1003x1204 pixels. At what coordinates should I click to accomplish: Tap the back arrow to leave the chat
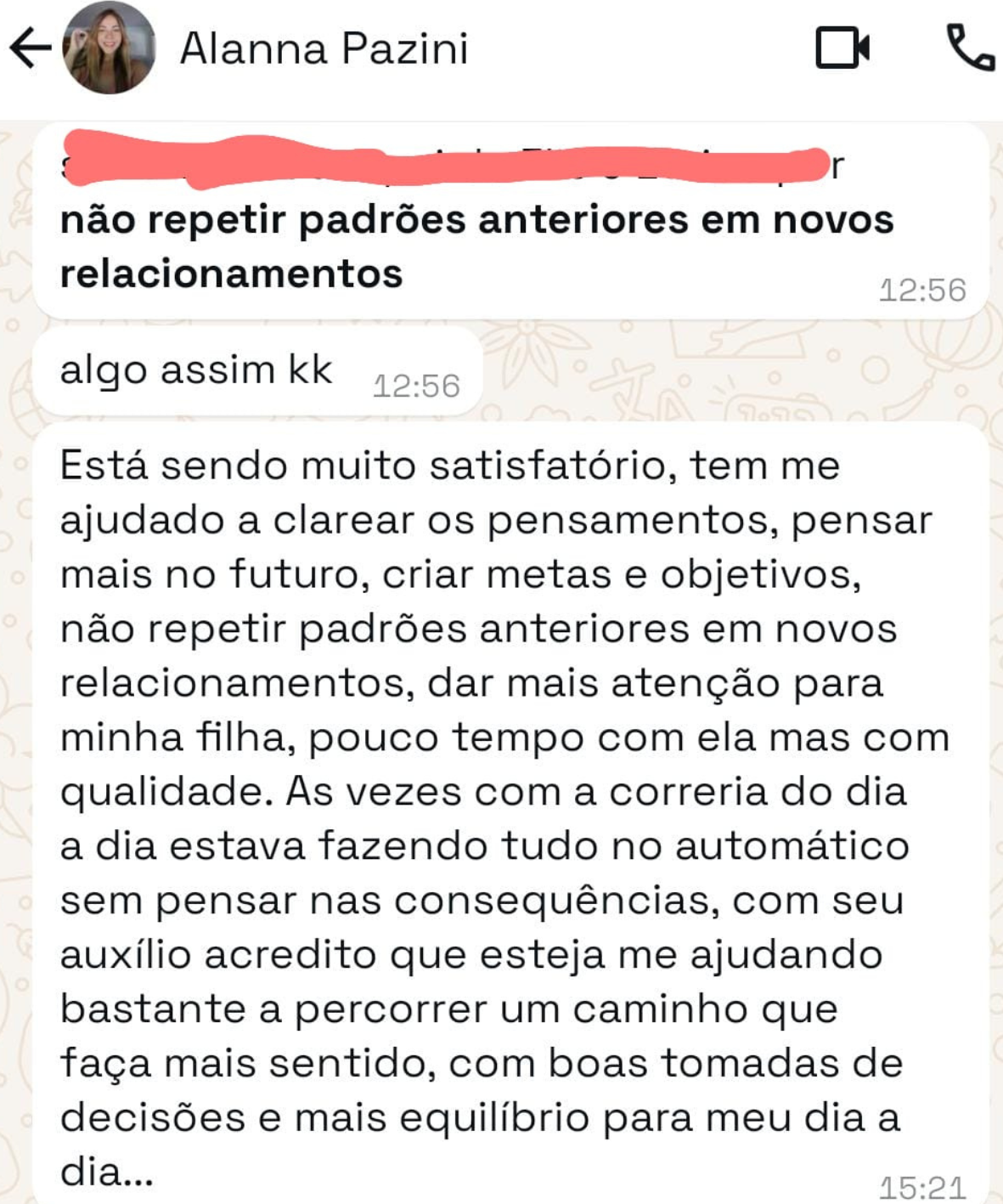[30, 47]
